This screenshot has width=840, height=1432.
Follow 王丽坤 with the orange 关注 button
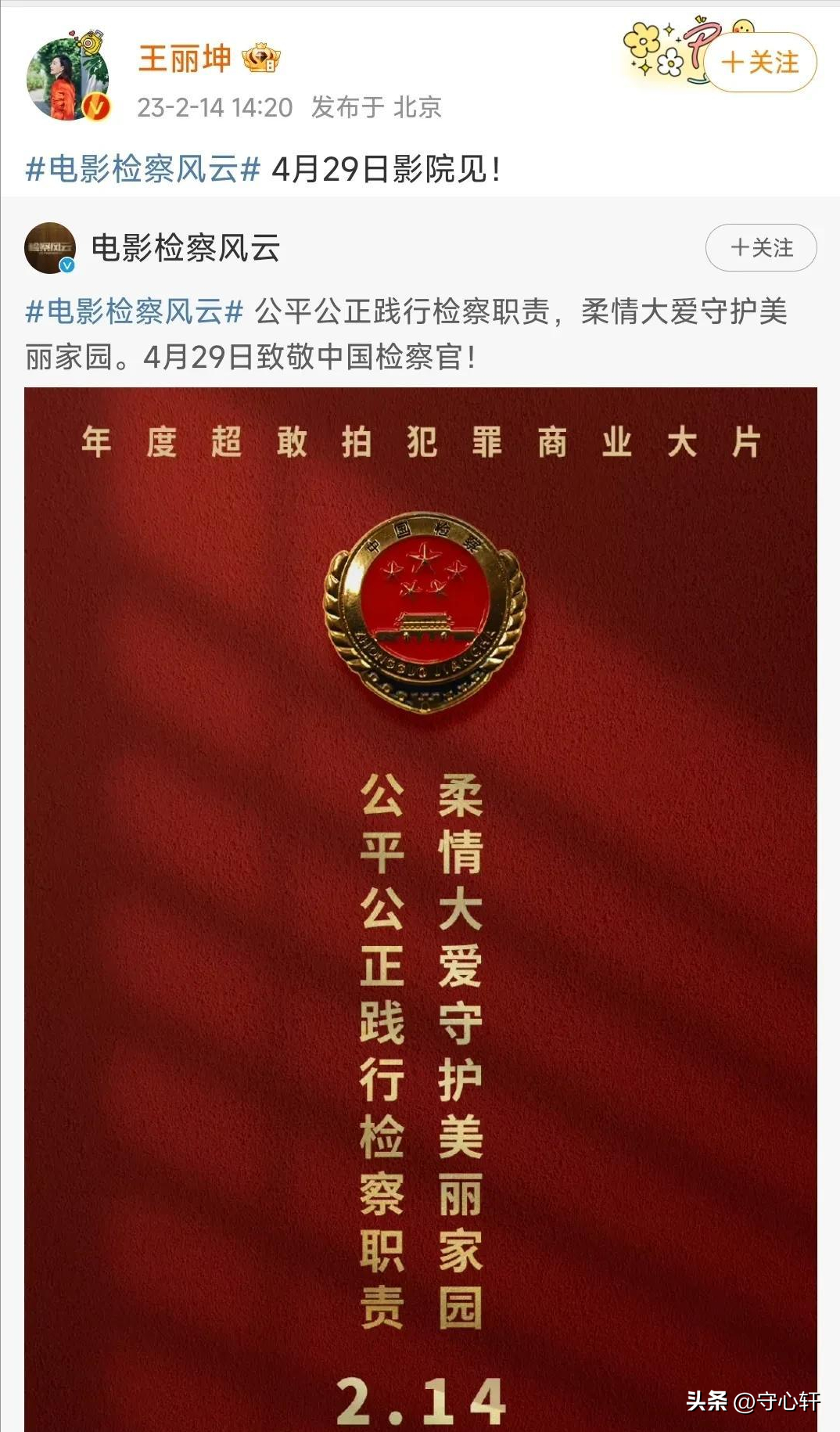point(760,63)
